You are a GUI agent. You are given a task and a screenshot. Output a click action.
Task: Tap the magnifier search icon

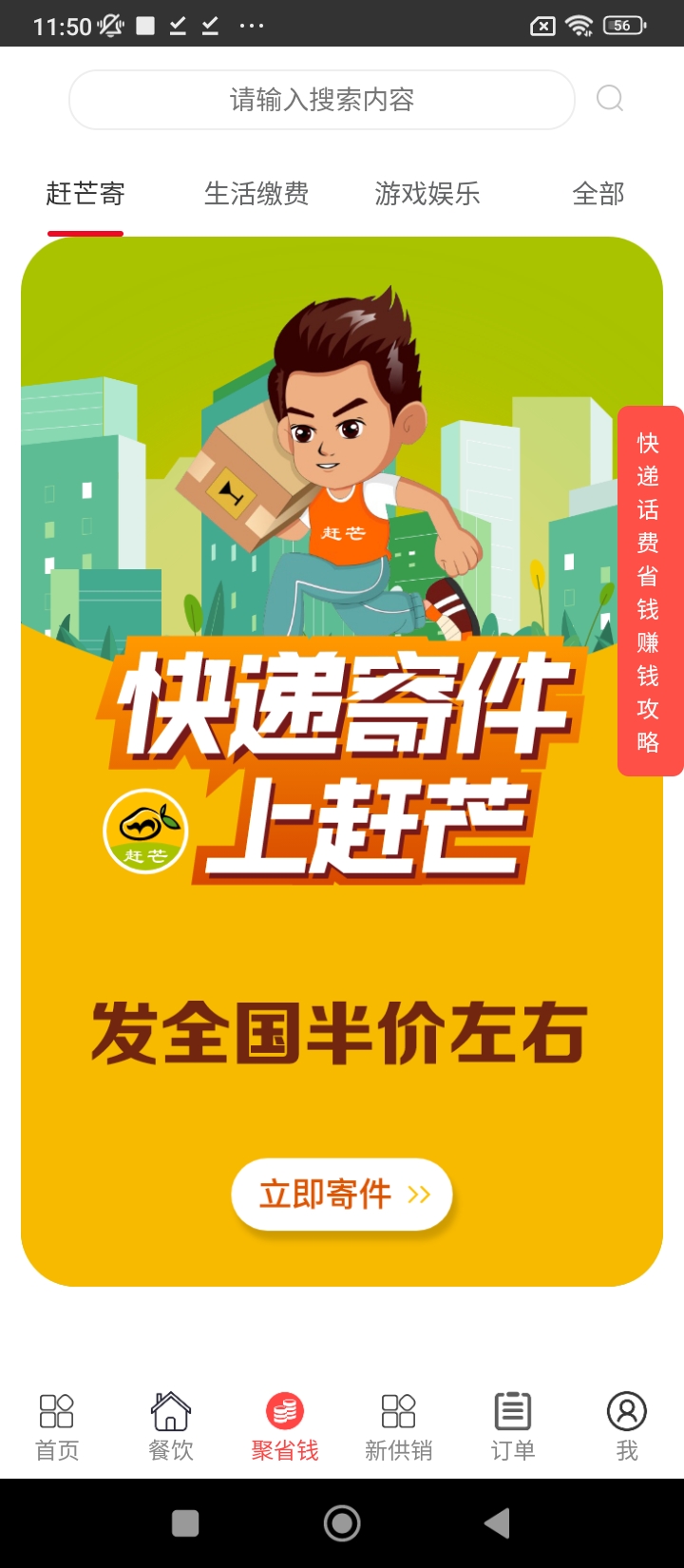[x=610, y=99]
